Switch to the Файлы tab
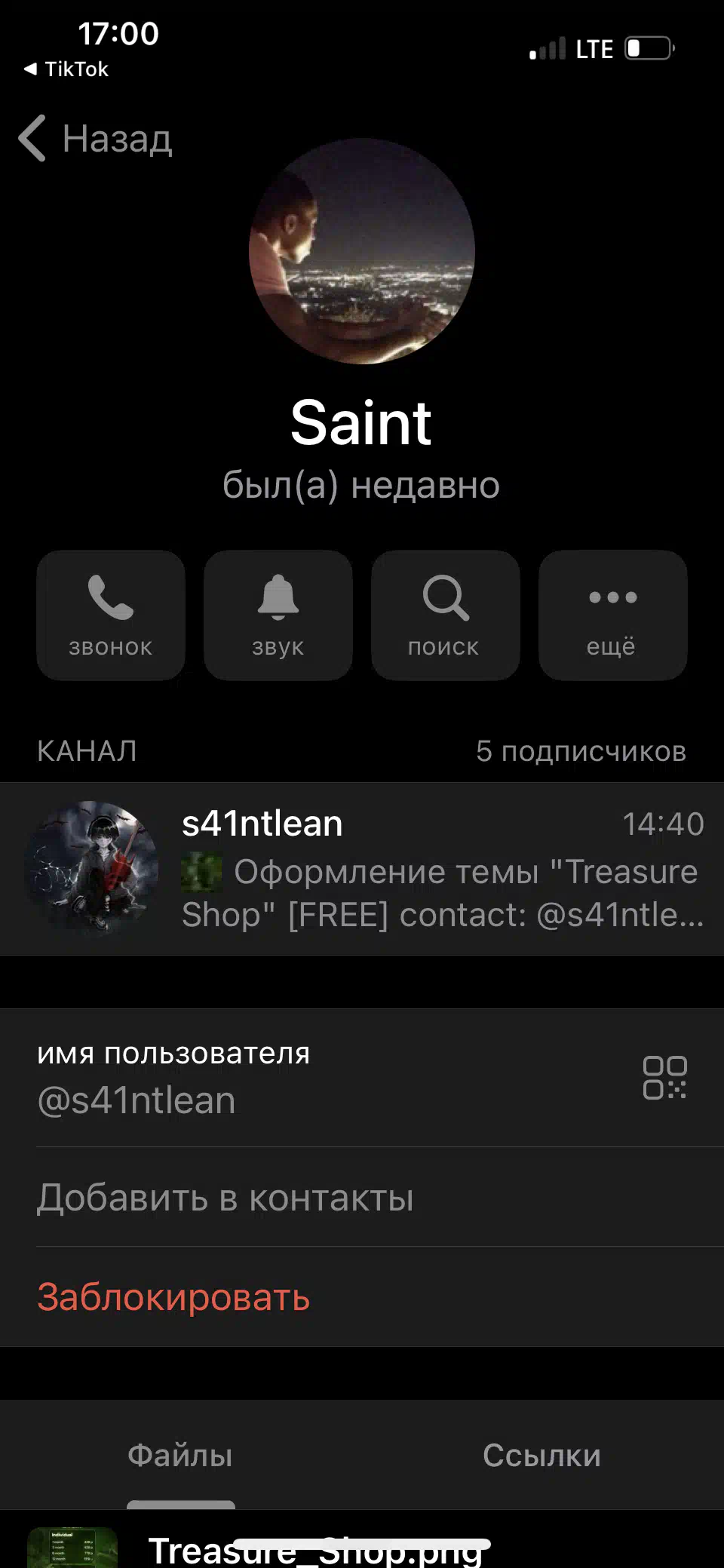Viewport: 724px width, 1568px height. [180, 1455]
